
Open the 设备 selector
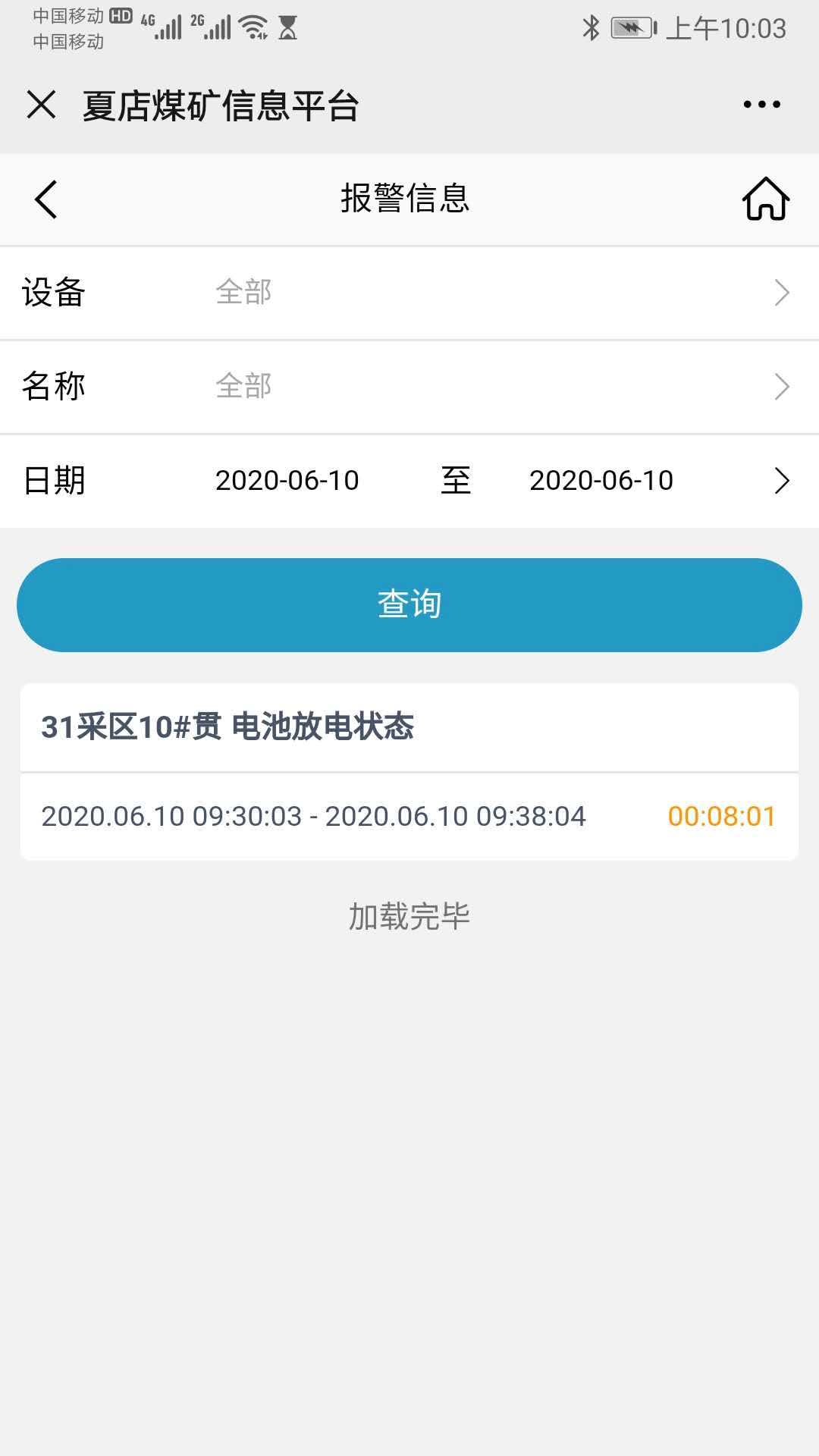tap(409, 293)
